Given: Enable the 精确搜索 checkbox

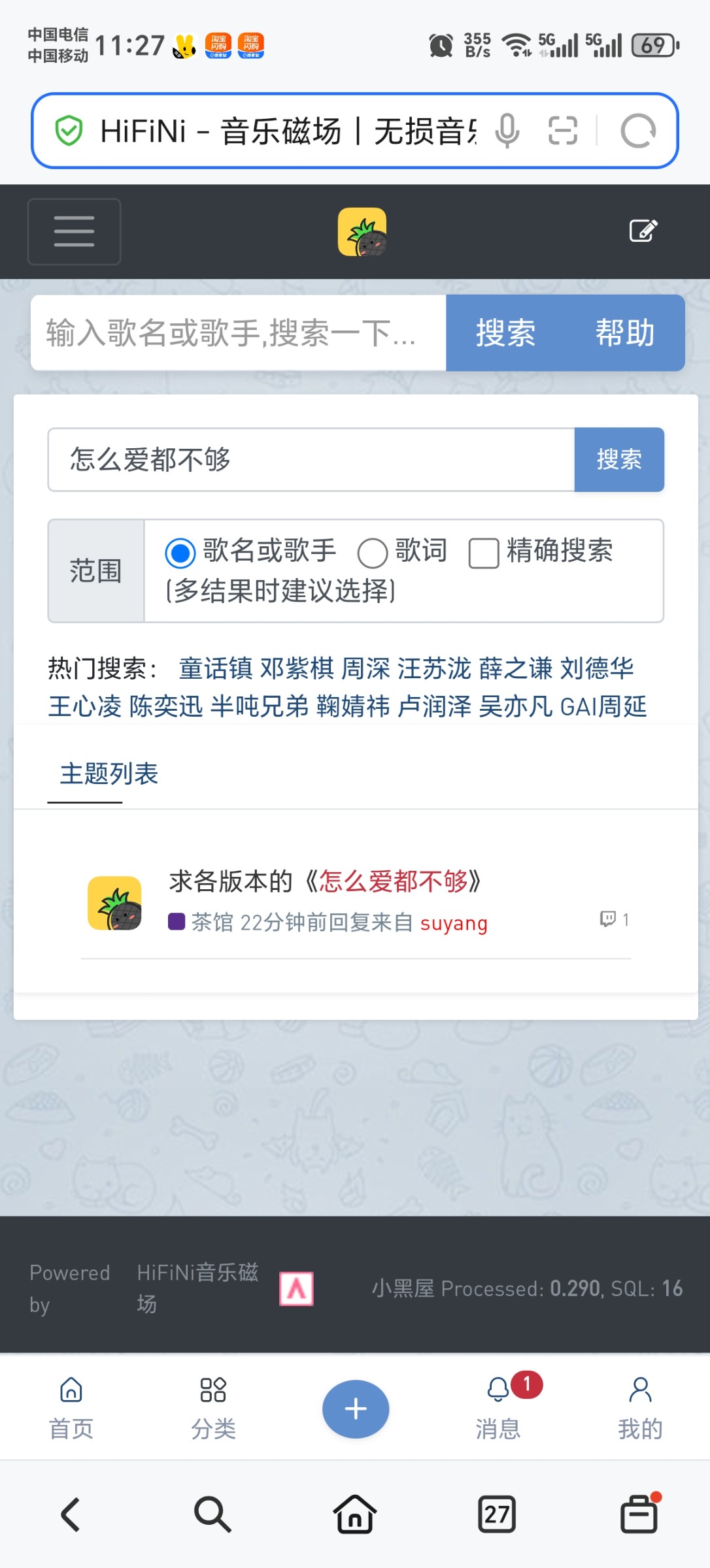Looking at the screenshot, I should pos(484,553).
